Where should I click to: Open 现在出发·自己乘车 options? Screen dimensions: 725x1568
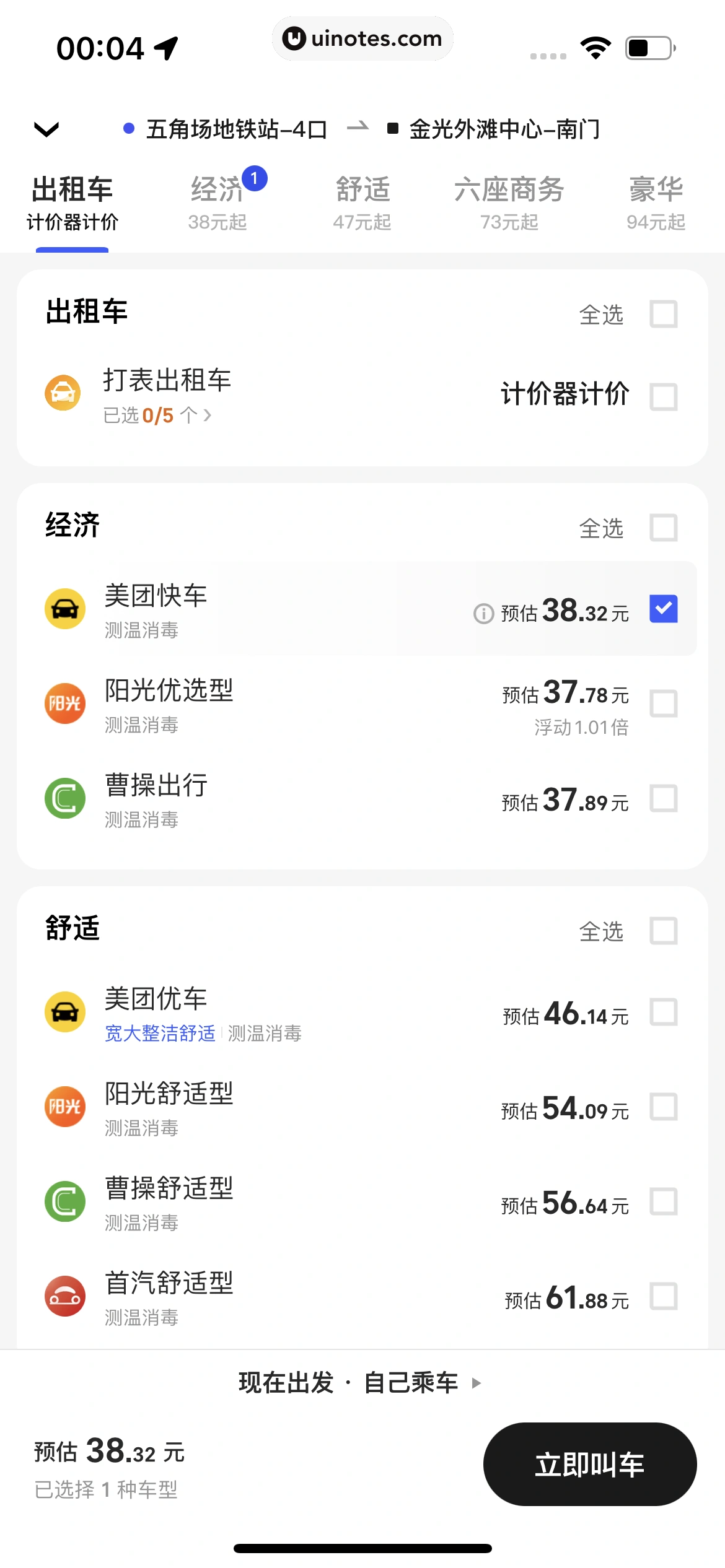(x=362, y=1382)
